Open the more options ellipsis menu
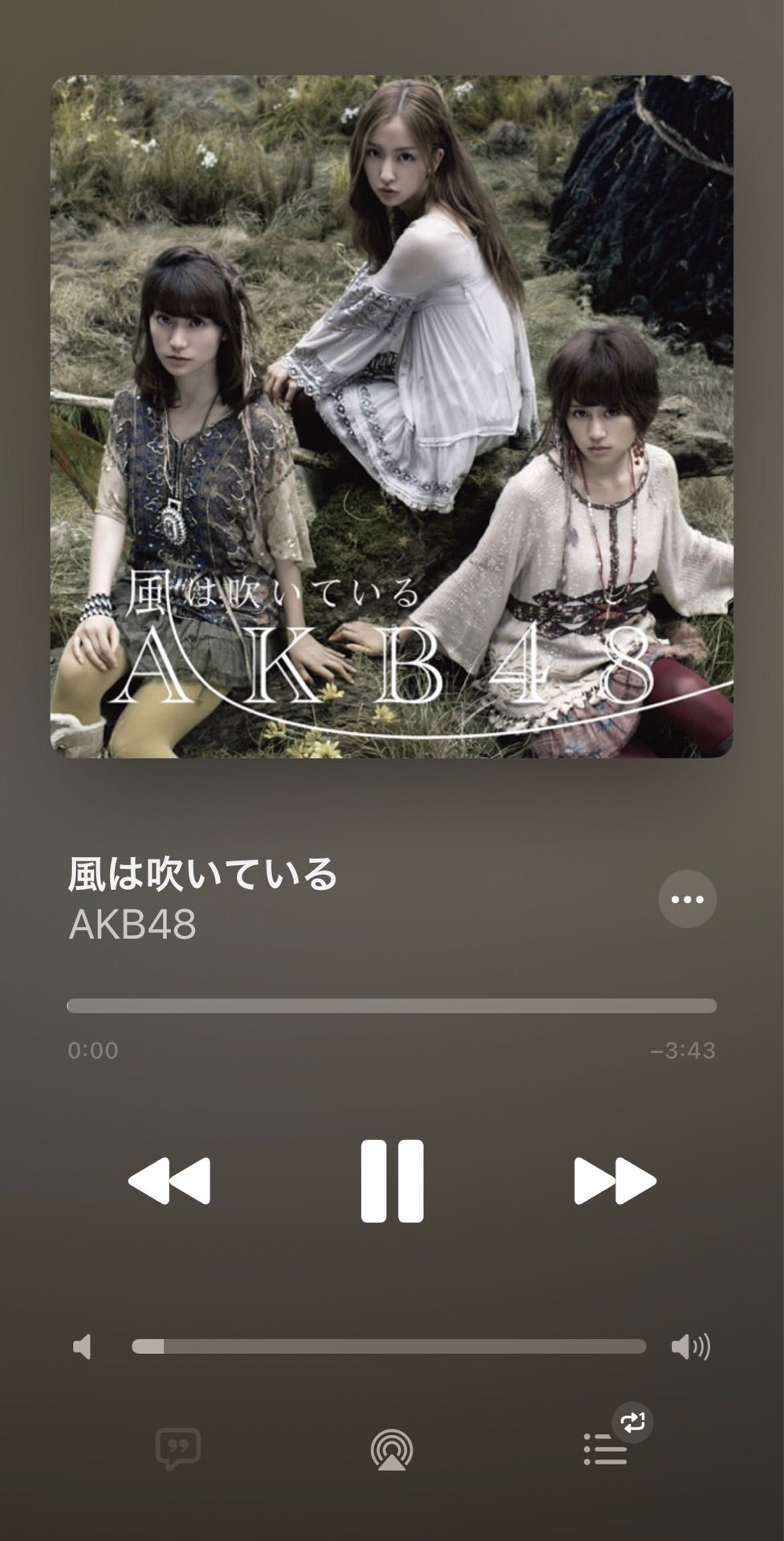The width and height of the screenshot is (784, 1541). [x=688, y=899]
